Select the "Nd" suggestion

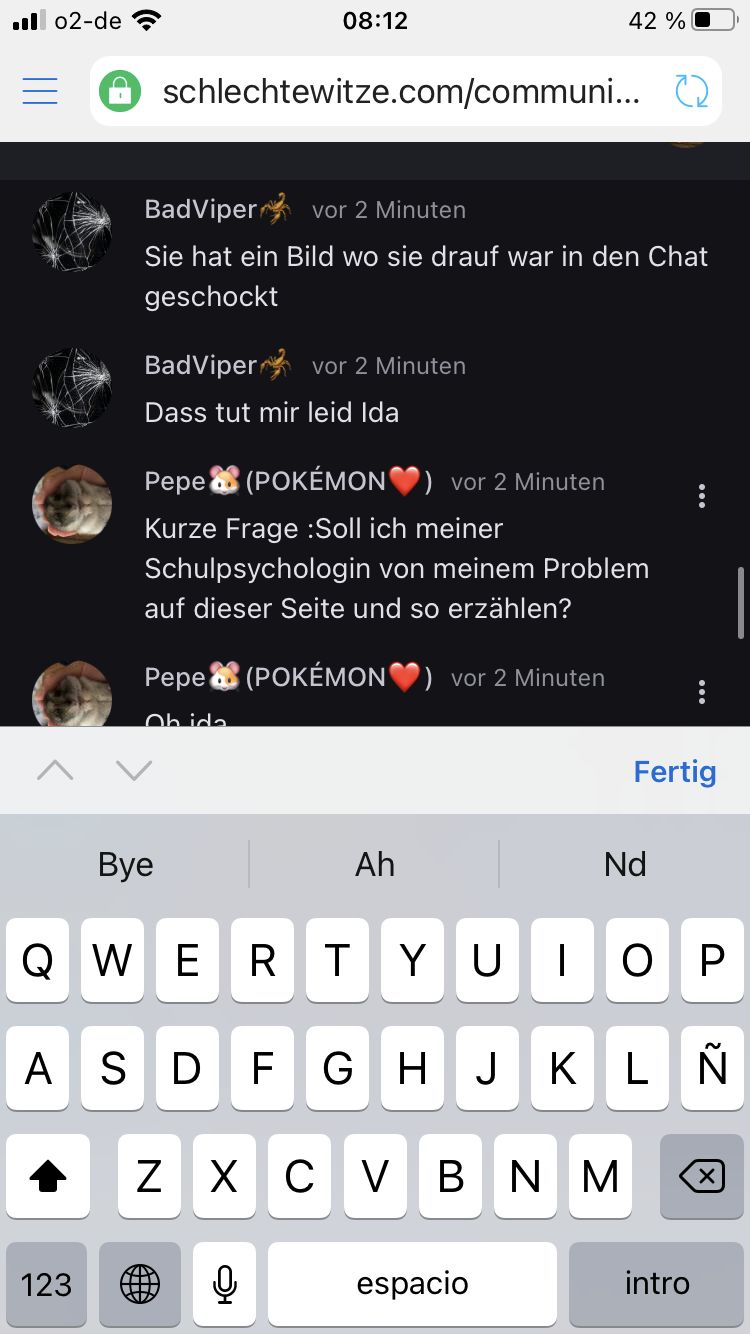[x=625, y=864]
